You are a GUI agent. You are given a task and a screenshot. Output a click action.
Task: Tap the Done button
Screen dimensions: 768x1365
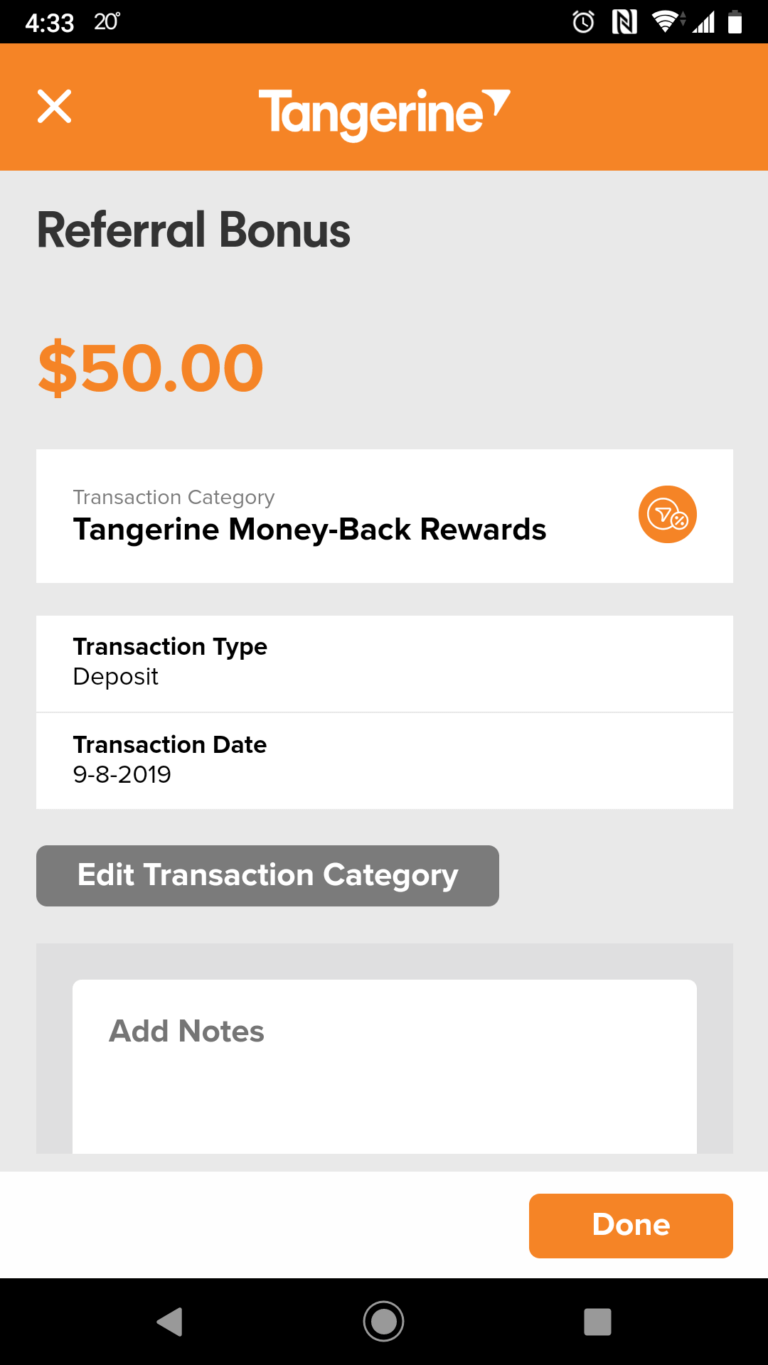tap(630, 1225)
